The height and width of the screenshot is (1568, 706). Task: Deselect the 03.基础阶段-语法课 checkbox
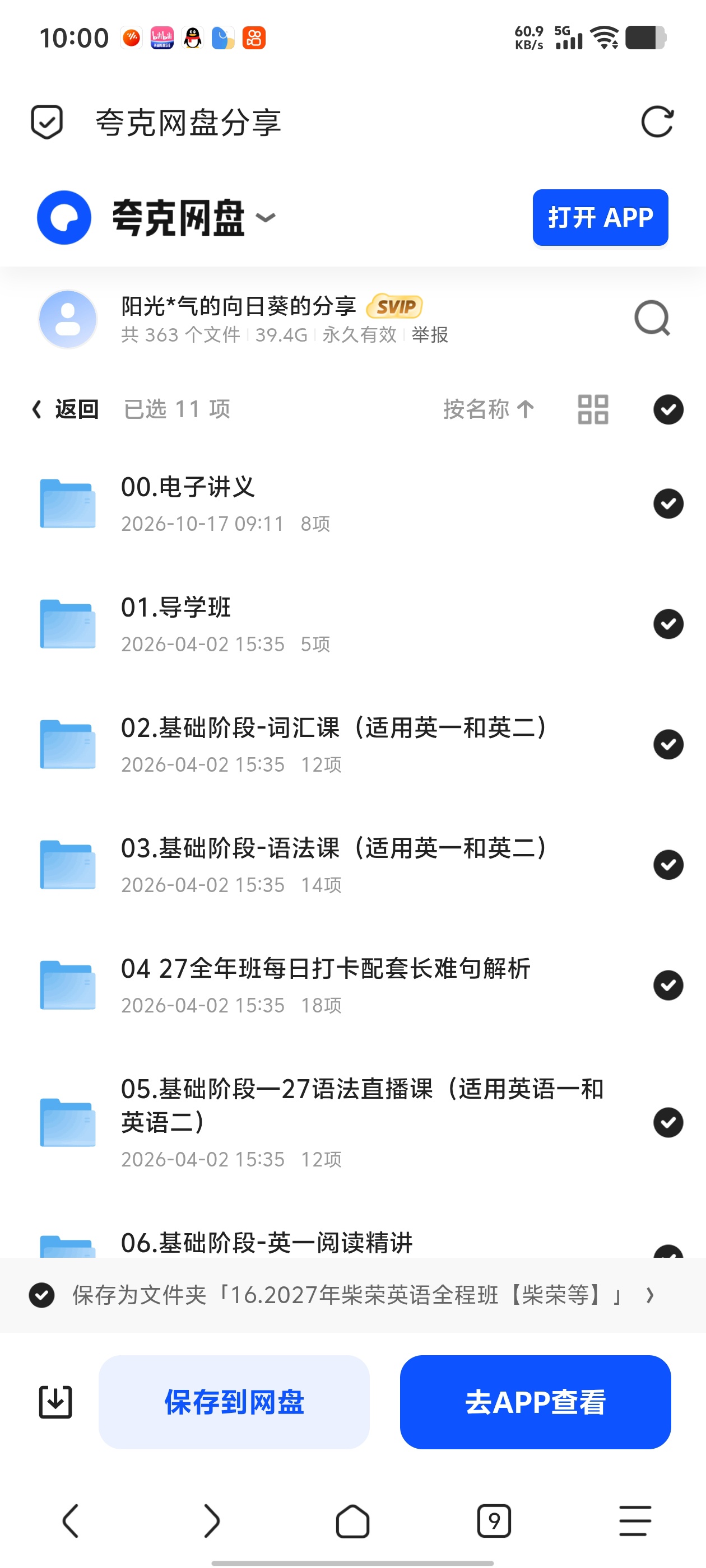(668, 865)
